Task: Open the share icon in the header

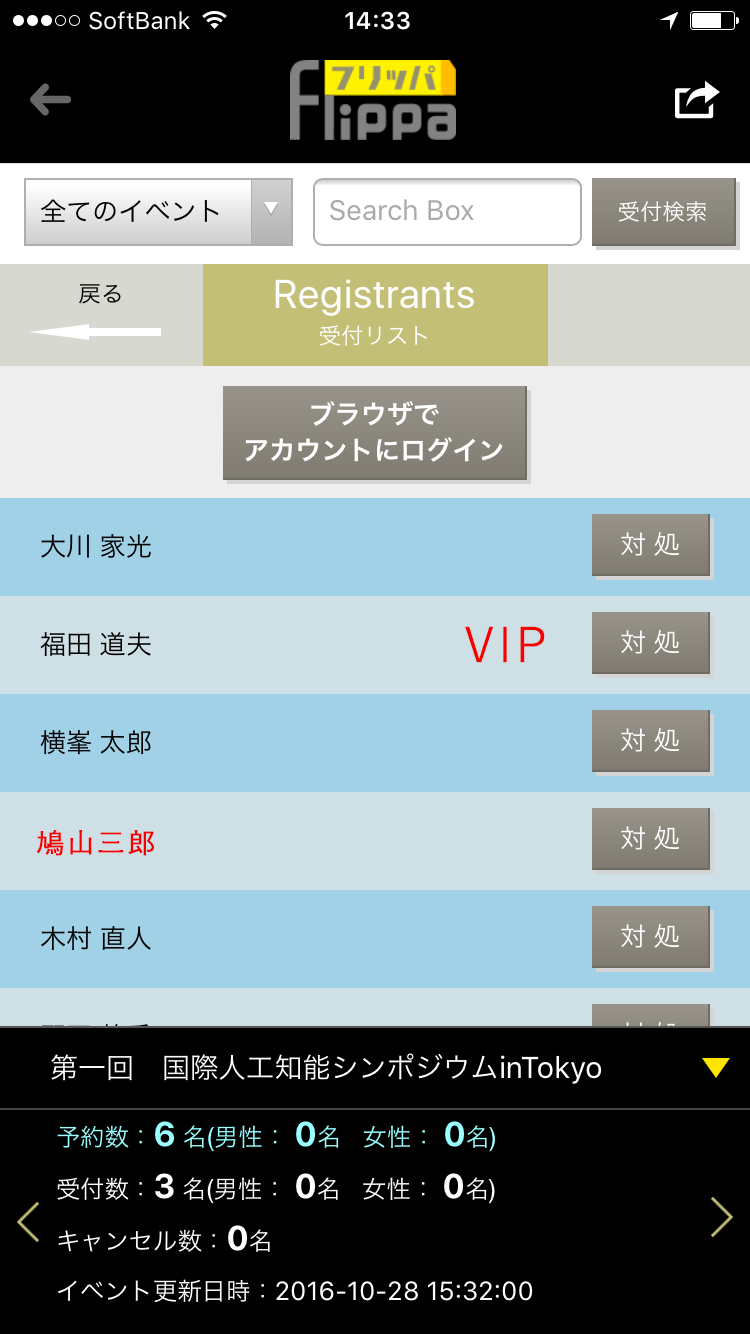Action: (697, 100)
